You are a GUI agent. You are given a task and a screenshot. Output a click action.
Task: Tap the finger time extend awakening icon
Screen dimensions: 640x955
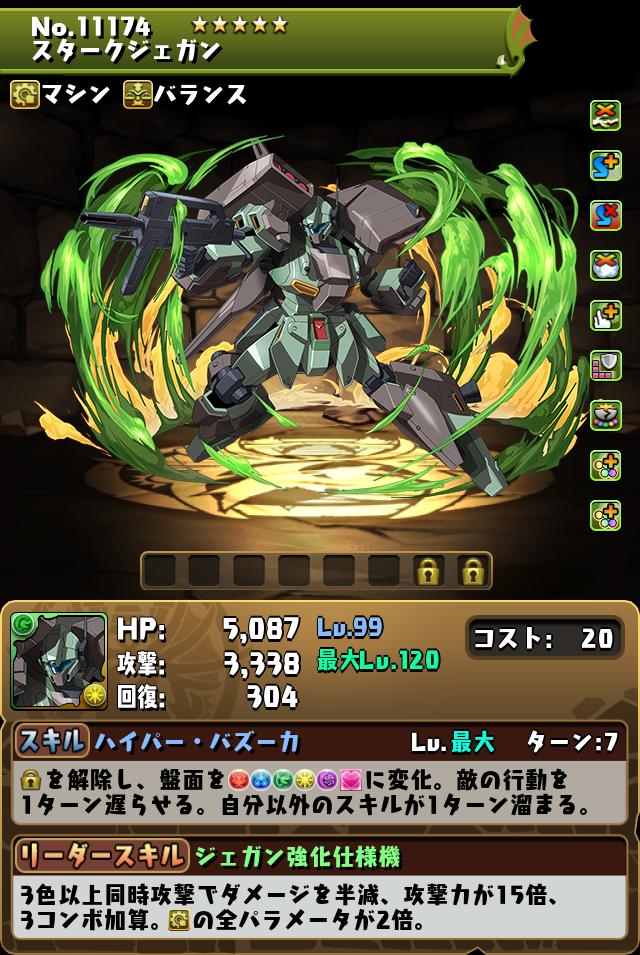605,316
